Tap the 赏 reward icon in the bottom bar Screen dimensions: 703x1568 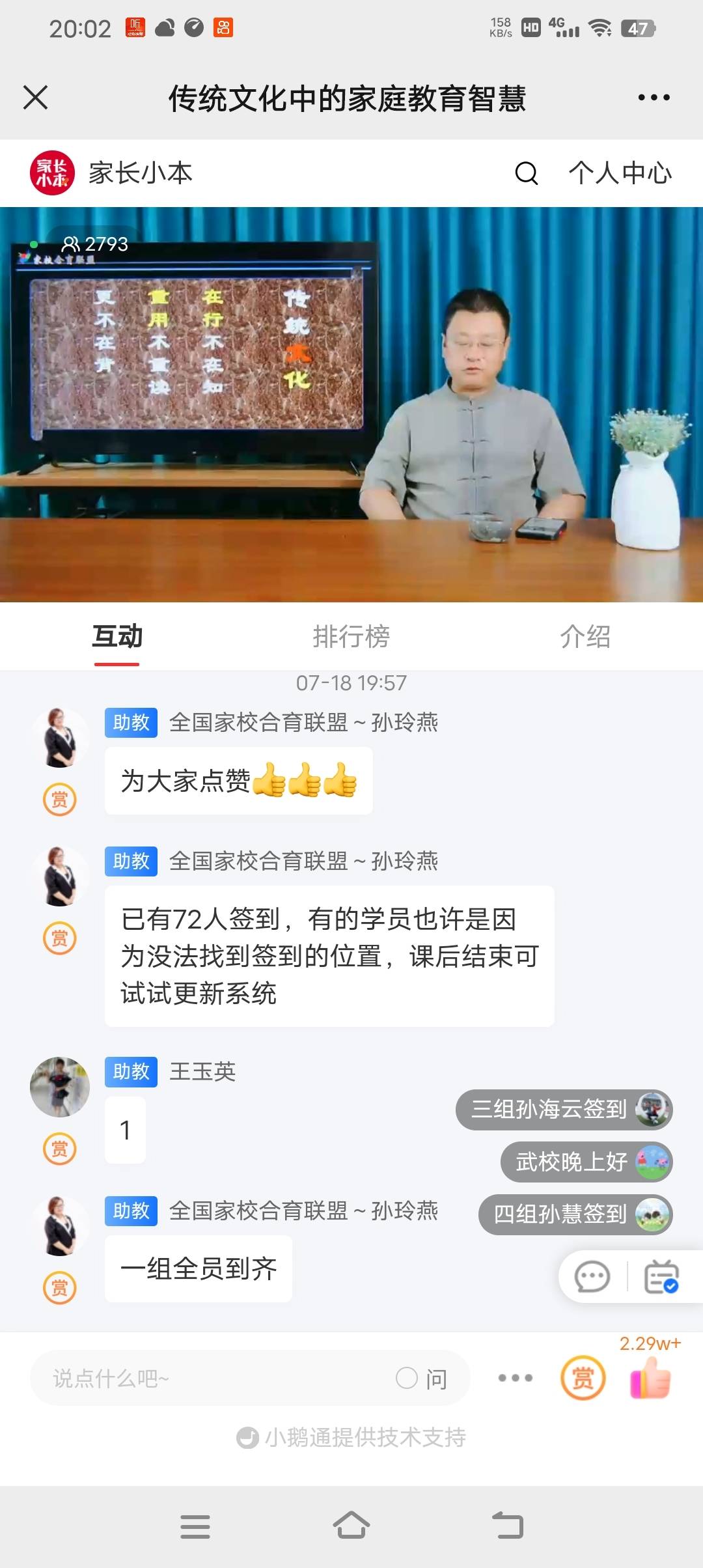[x=583, y=1379]
